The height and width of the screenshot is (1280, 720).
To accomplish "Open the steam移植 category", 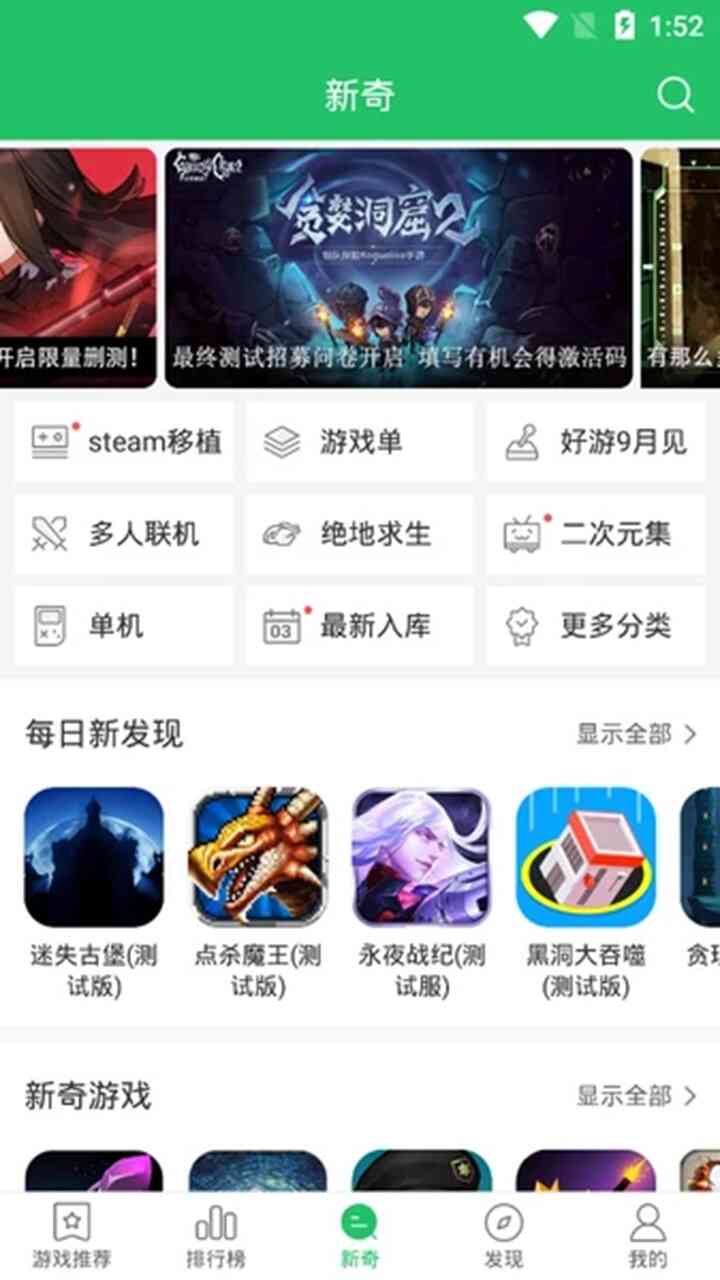I will tap(124, 442).
